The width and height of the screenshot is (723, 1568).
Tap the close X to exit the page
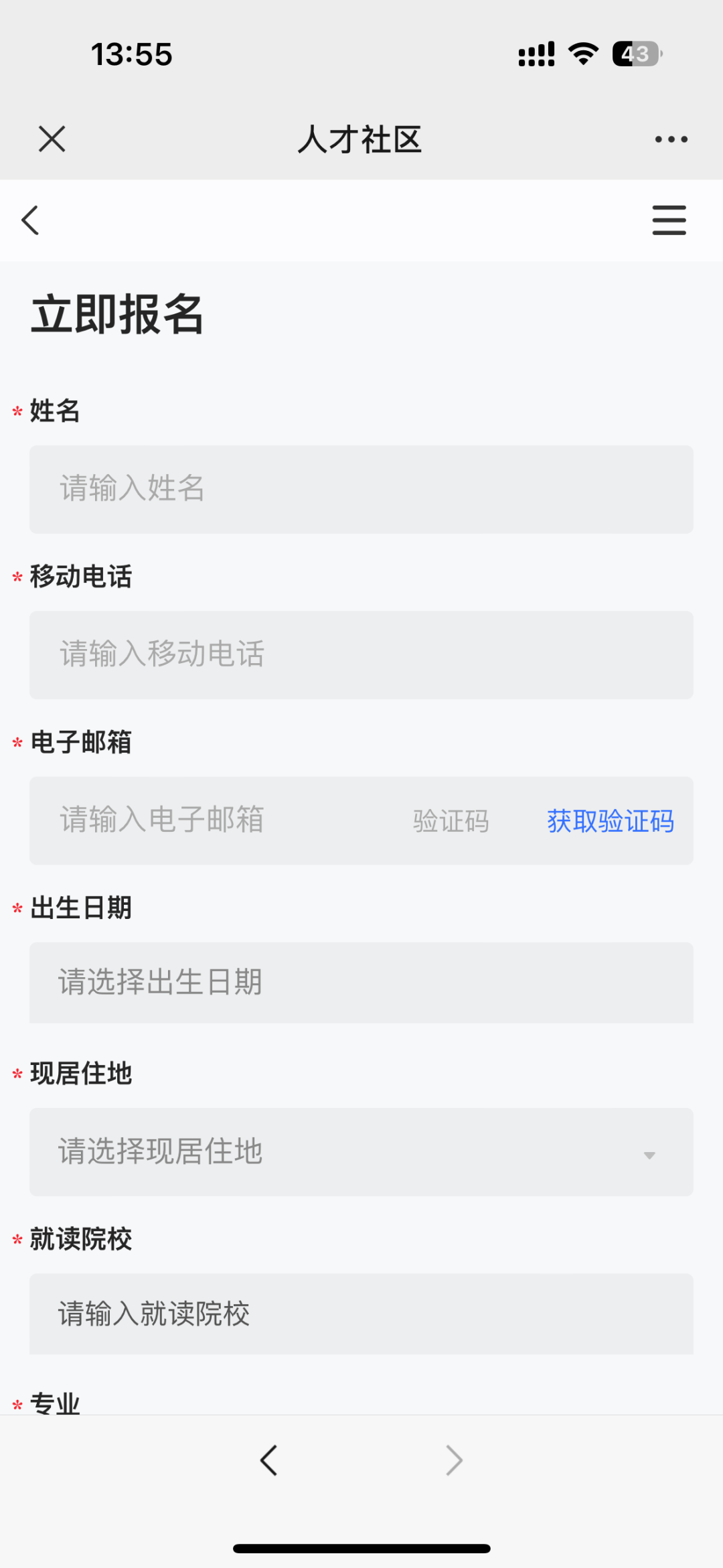(52, 139)
